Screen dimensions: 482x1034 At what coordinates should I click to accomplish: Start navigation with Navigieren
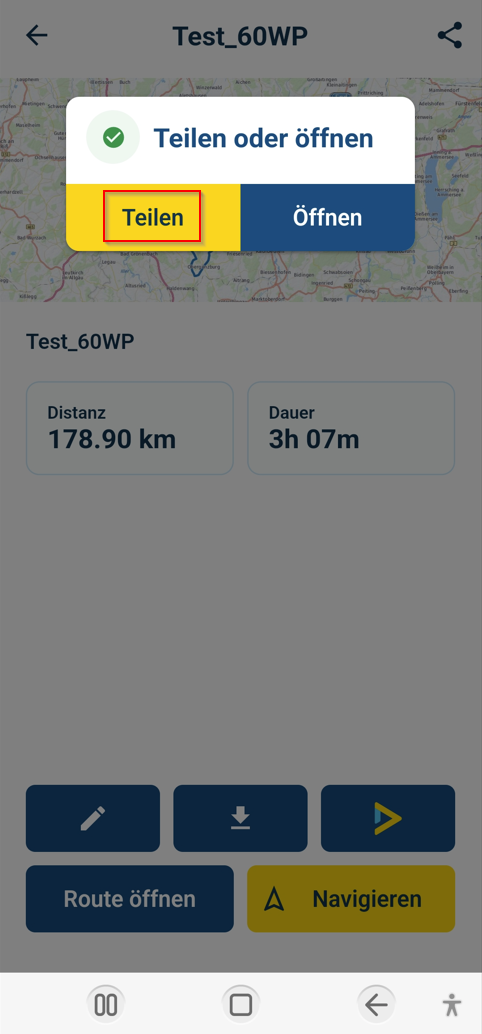click(351, 899)
